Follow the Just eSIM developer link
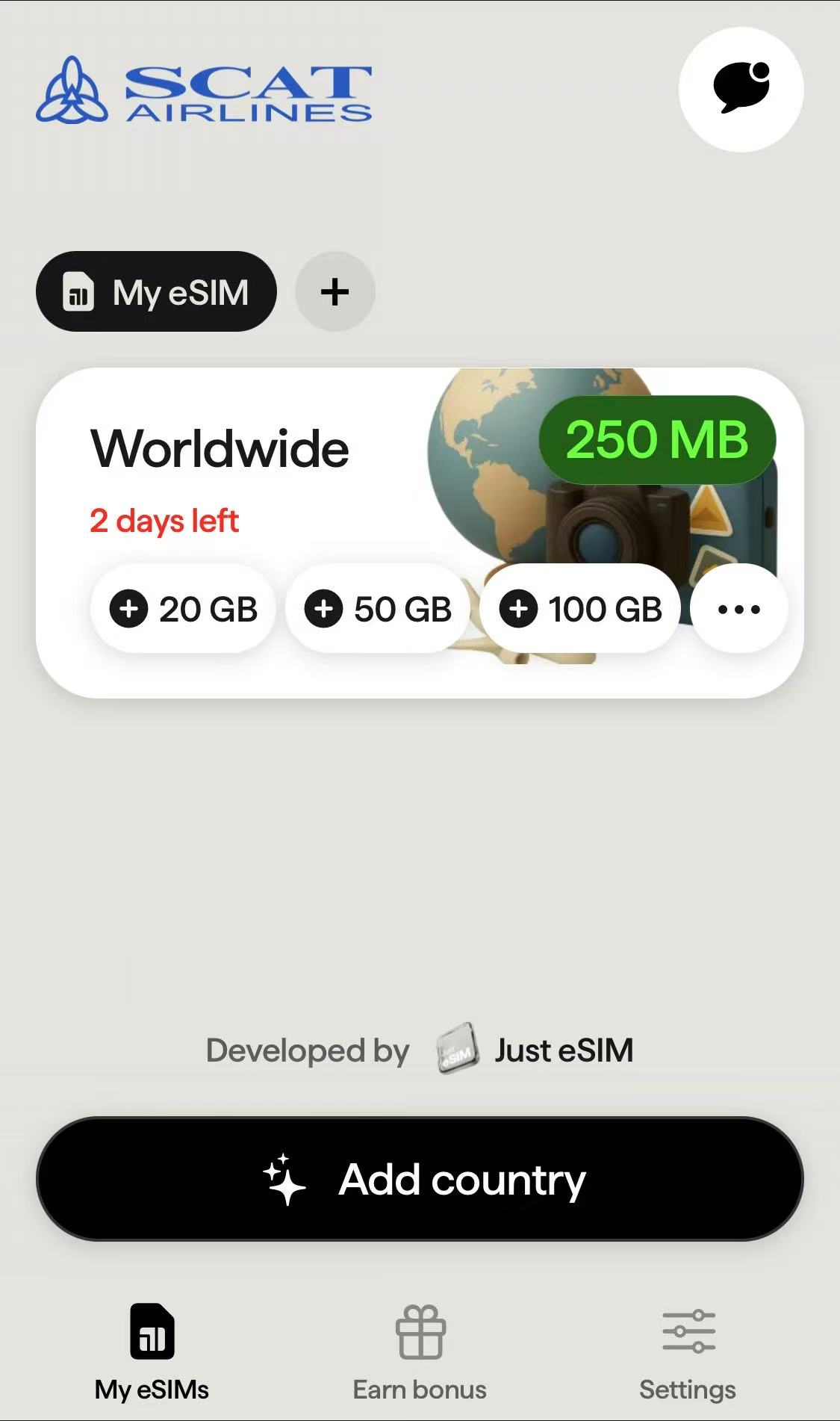 pyautogui.click(x=562, y=1050)
